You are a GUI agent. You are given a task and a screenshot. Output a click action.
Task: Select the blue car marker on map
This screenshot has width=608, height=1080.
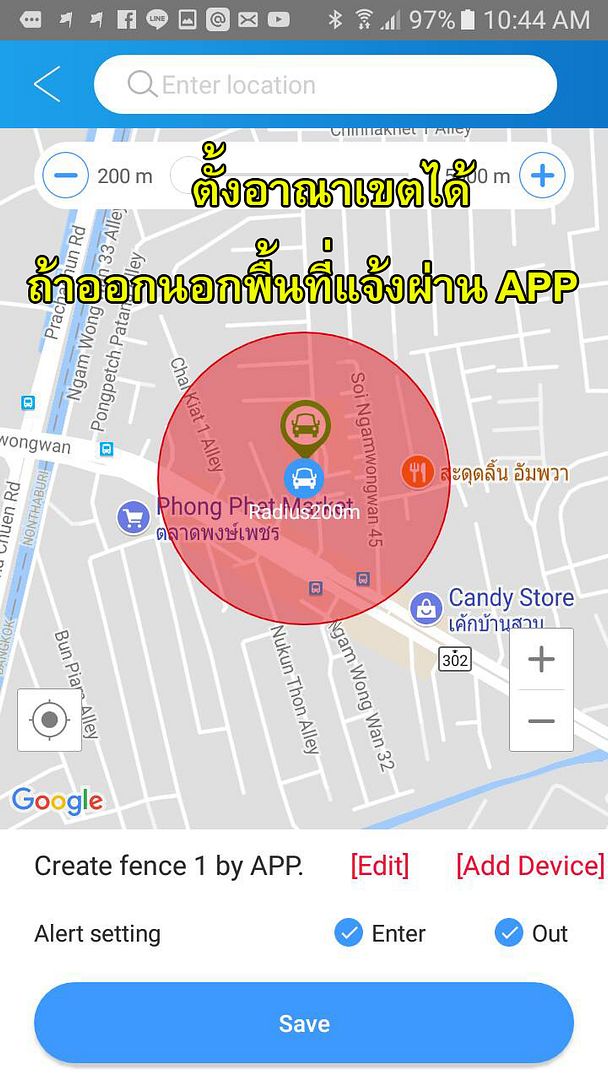click(x=303, y=478)
